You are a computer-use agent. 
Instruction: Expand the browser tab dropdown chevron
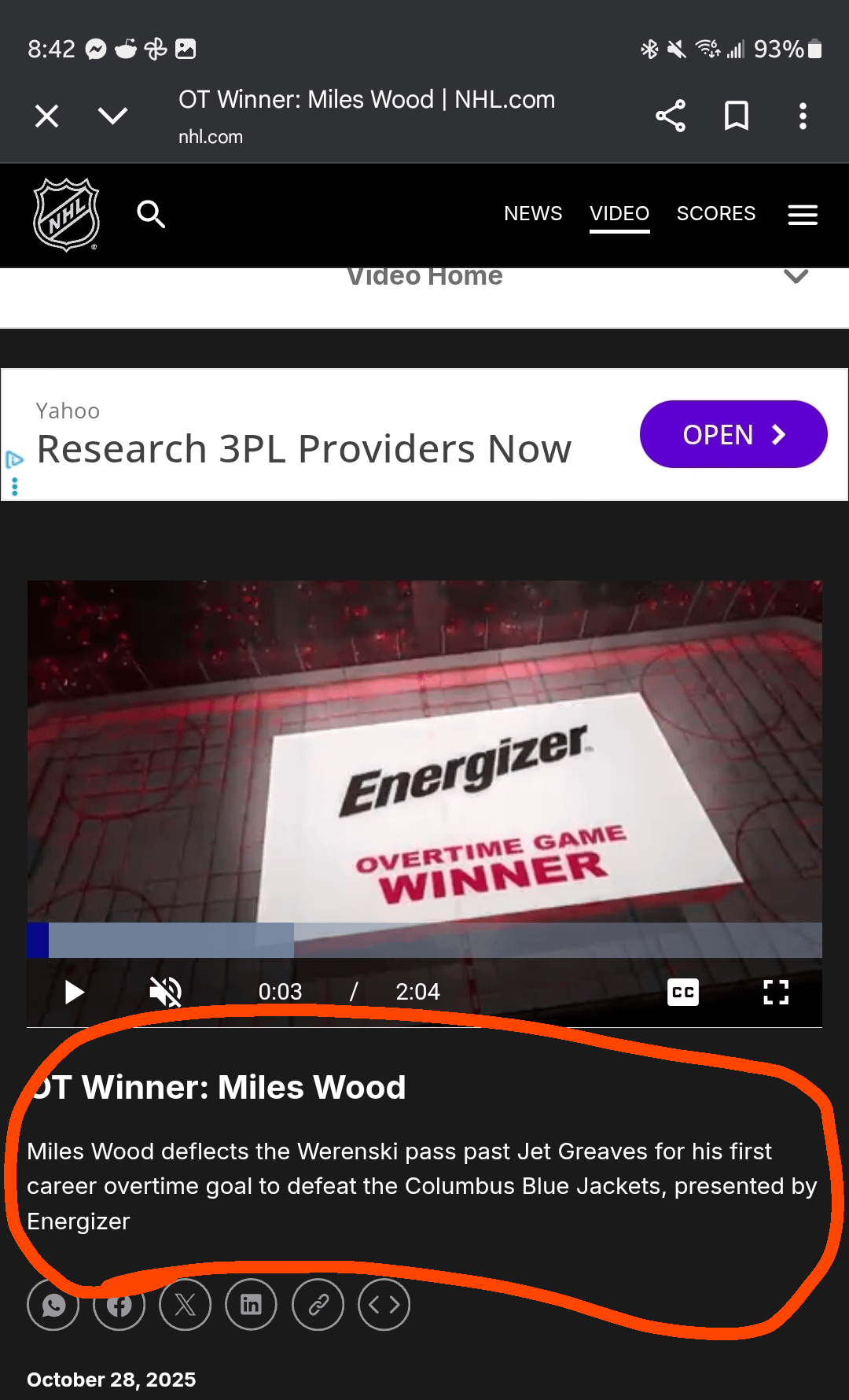coord(112,116)
